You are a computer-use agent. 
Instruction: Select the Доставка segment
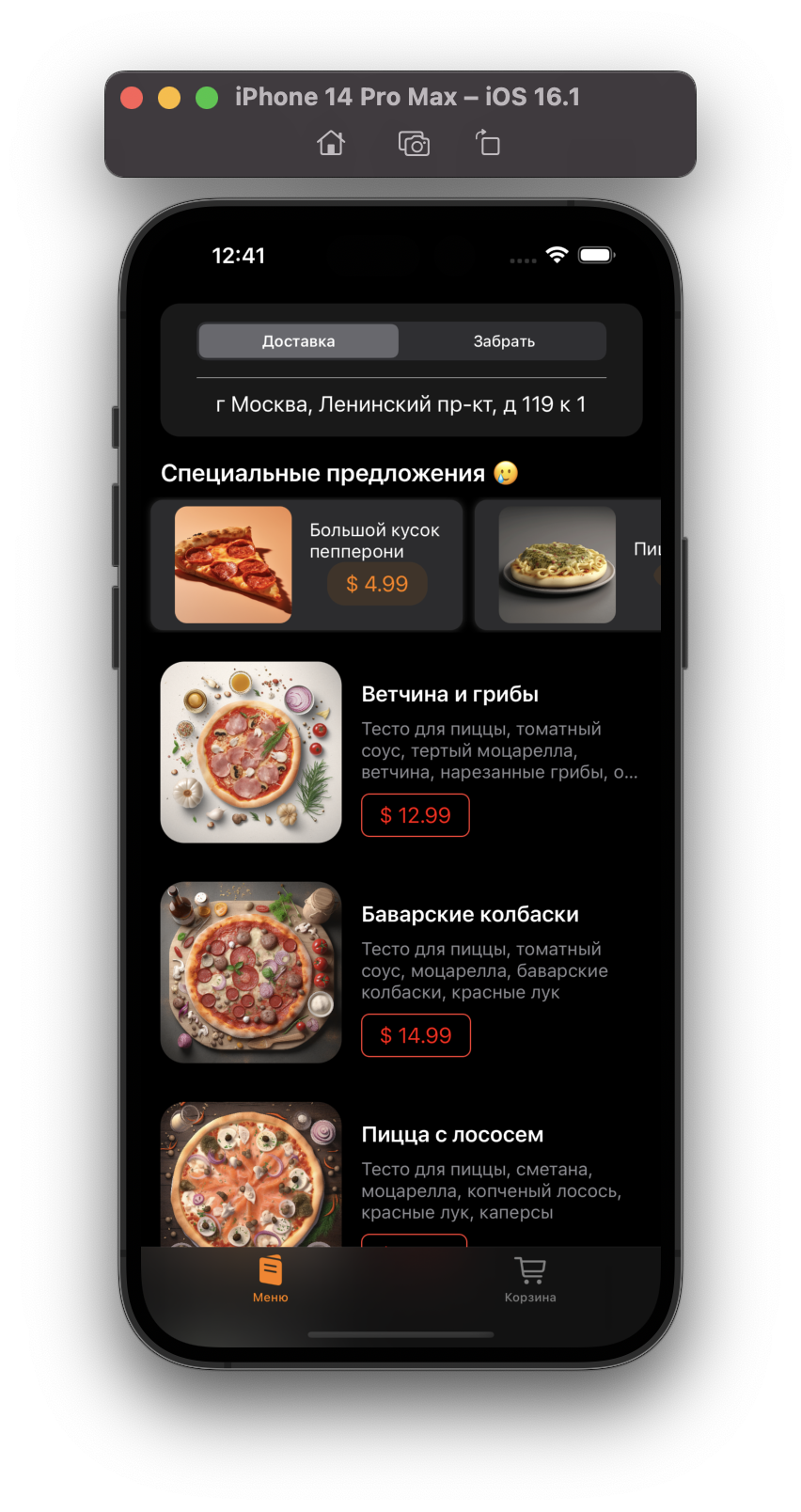(298, 341)
